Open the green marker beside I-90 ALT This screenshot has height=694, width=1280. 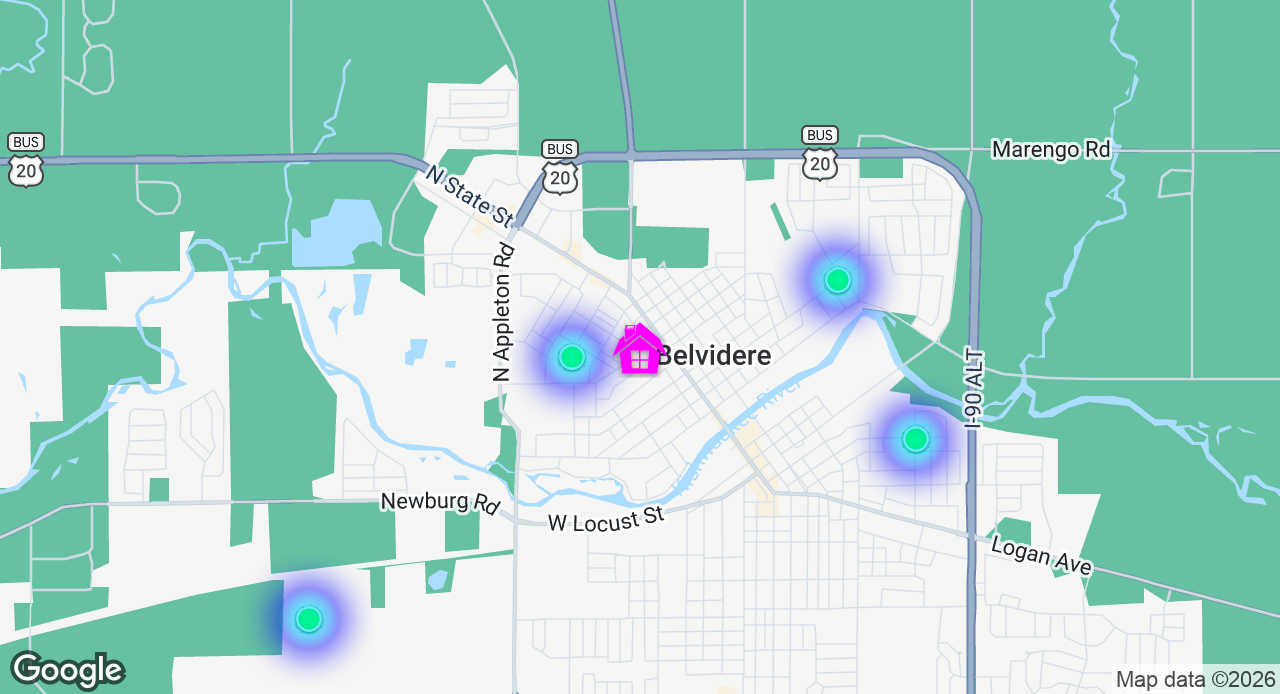tap(915, 439)
